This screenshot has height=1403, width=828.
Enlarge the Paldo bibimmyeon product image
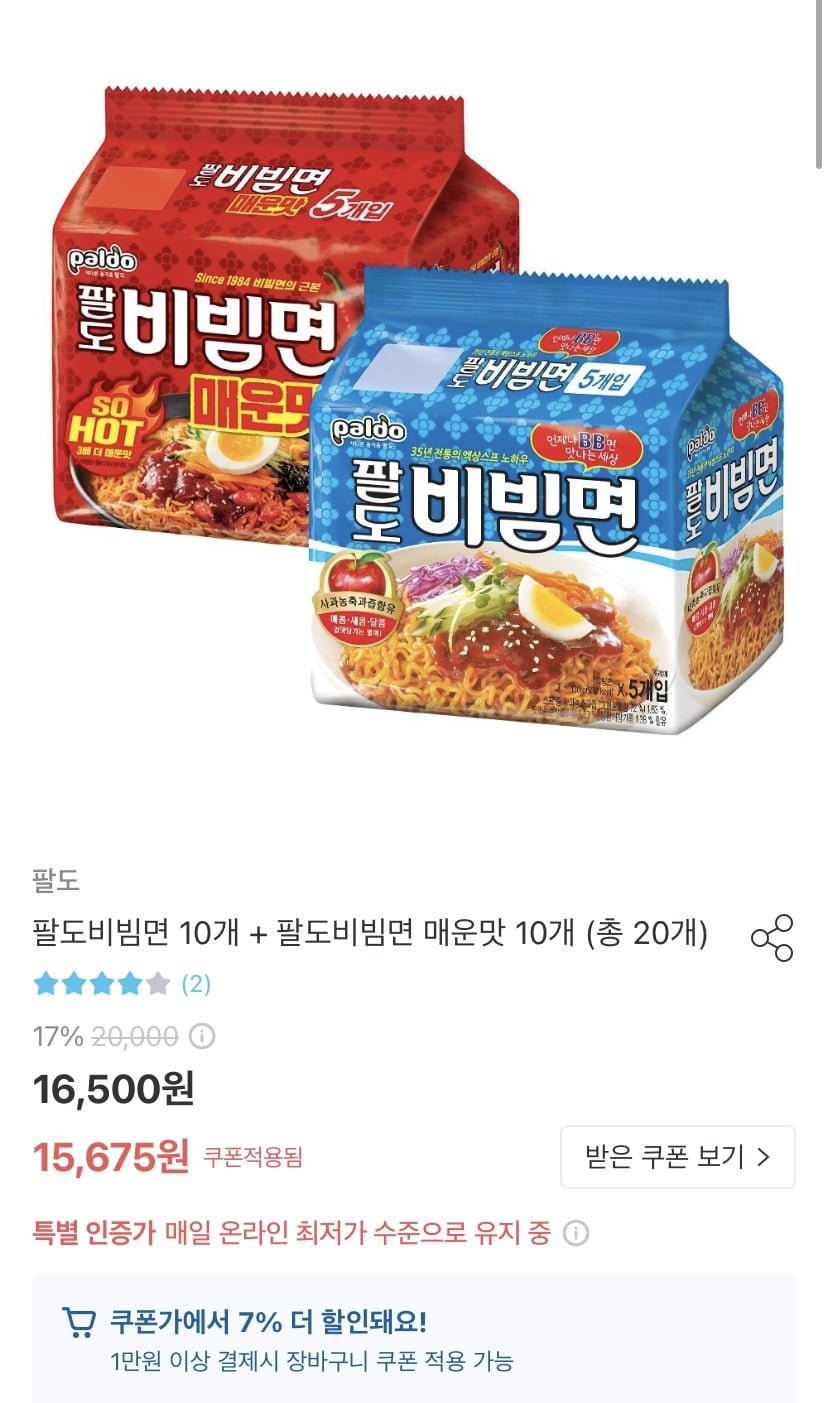click(414, 410)
